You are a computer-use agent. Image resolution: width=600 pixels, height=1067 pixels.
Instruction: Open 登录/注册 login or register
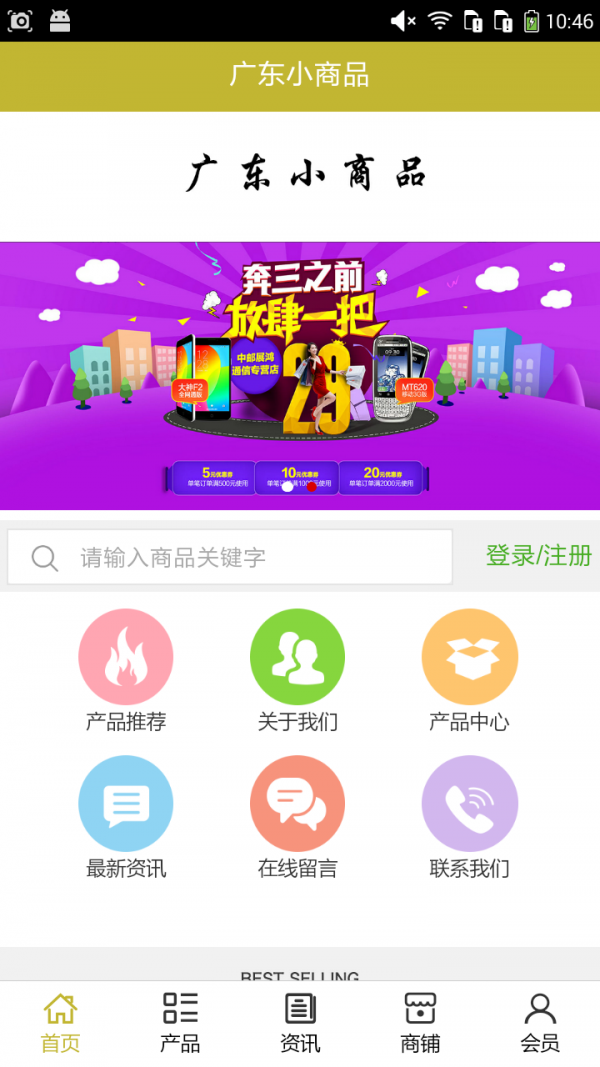click(538, 556)
